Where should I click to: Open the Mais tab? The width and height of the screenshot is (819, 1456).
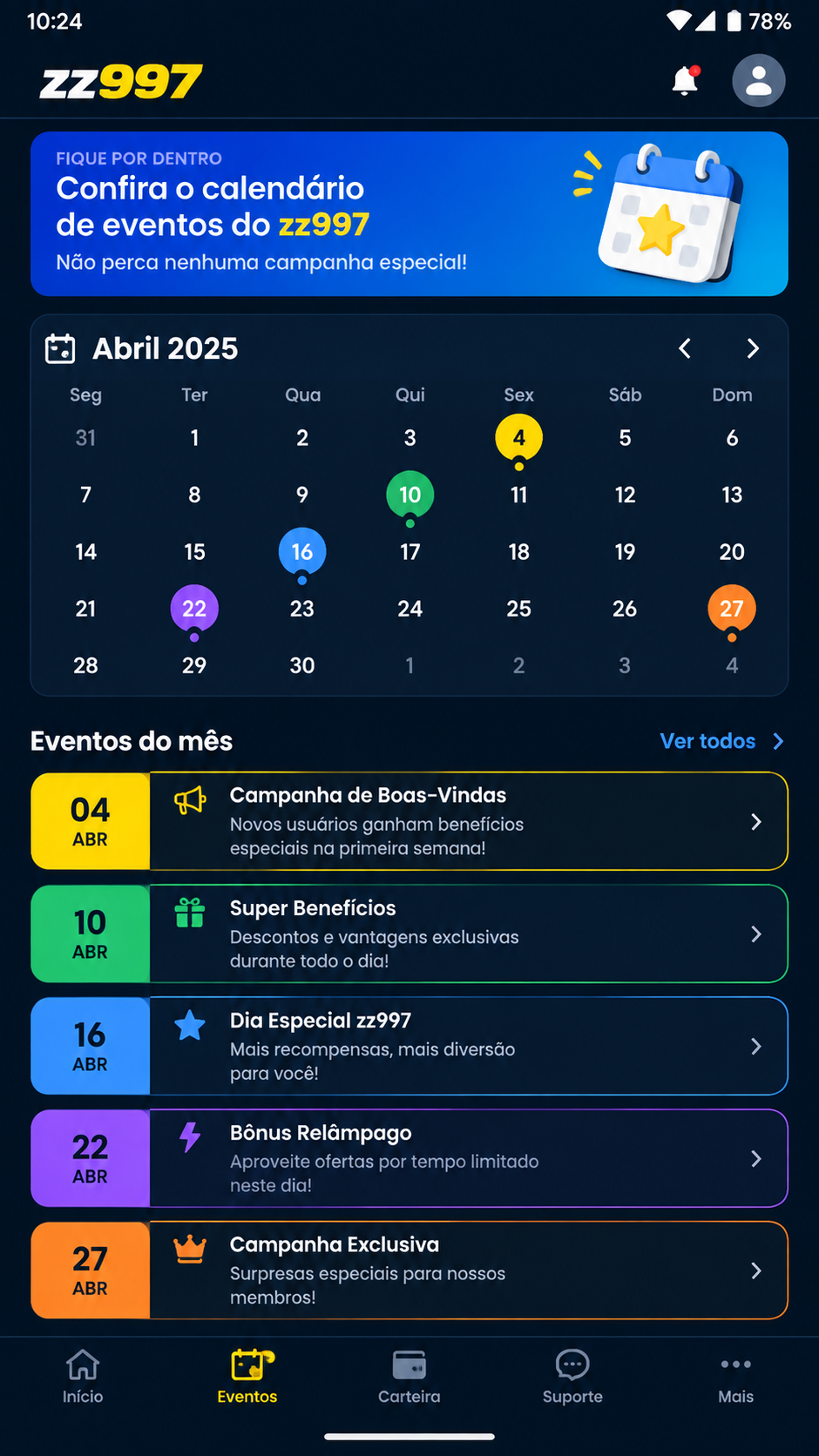coord(736,1377)
